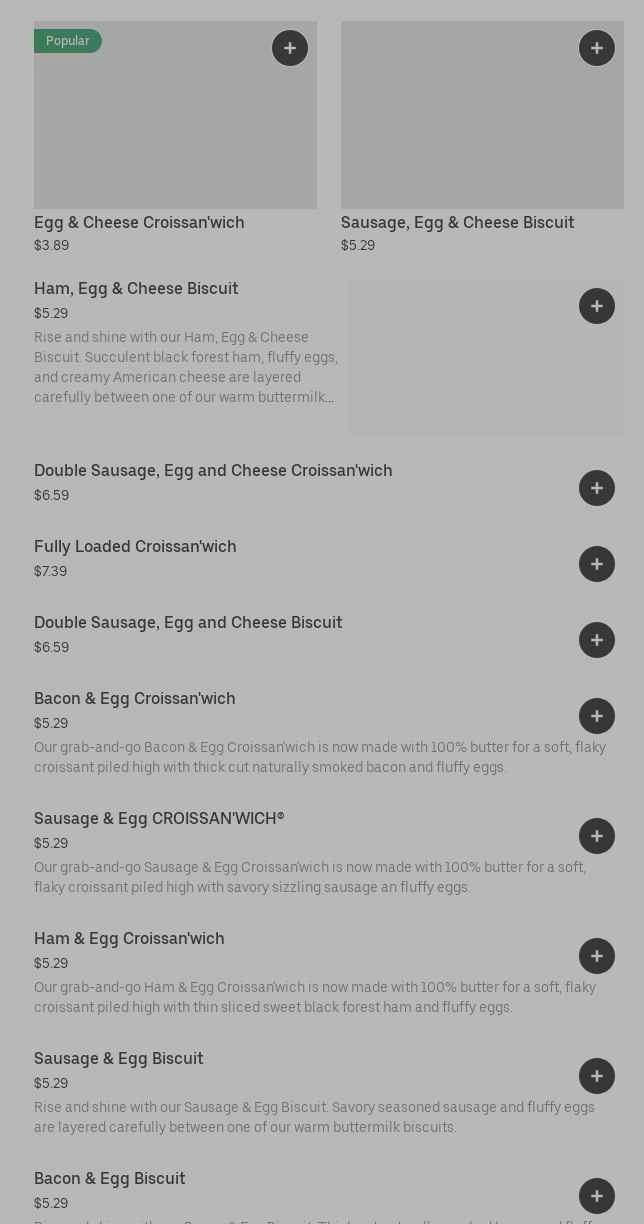644x1224 pixels.
Task: Add Double Sausage, Egg and Cheese Croissan'wich
Action: [597, 488]
